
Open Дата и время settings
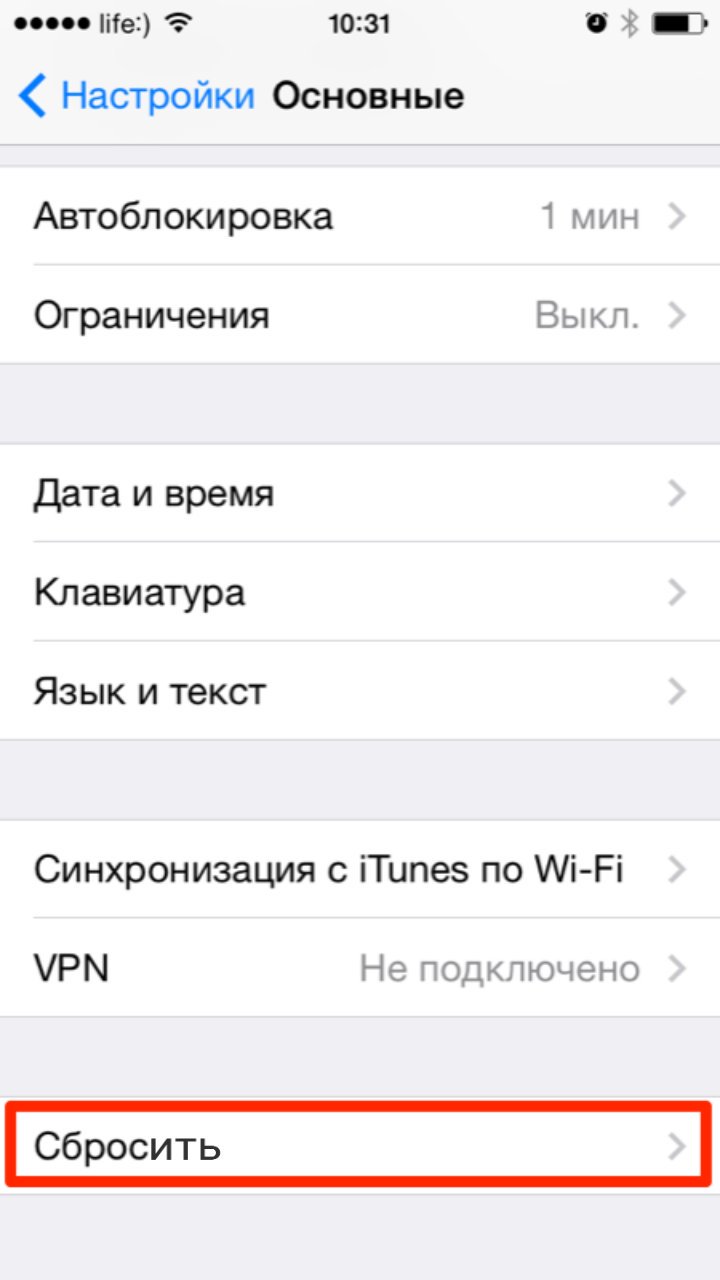coord(360,493)
